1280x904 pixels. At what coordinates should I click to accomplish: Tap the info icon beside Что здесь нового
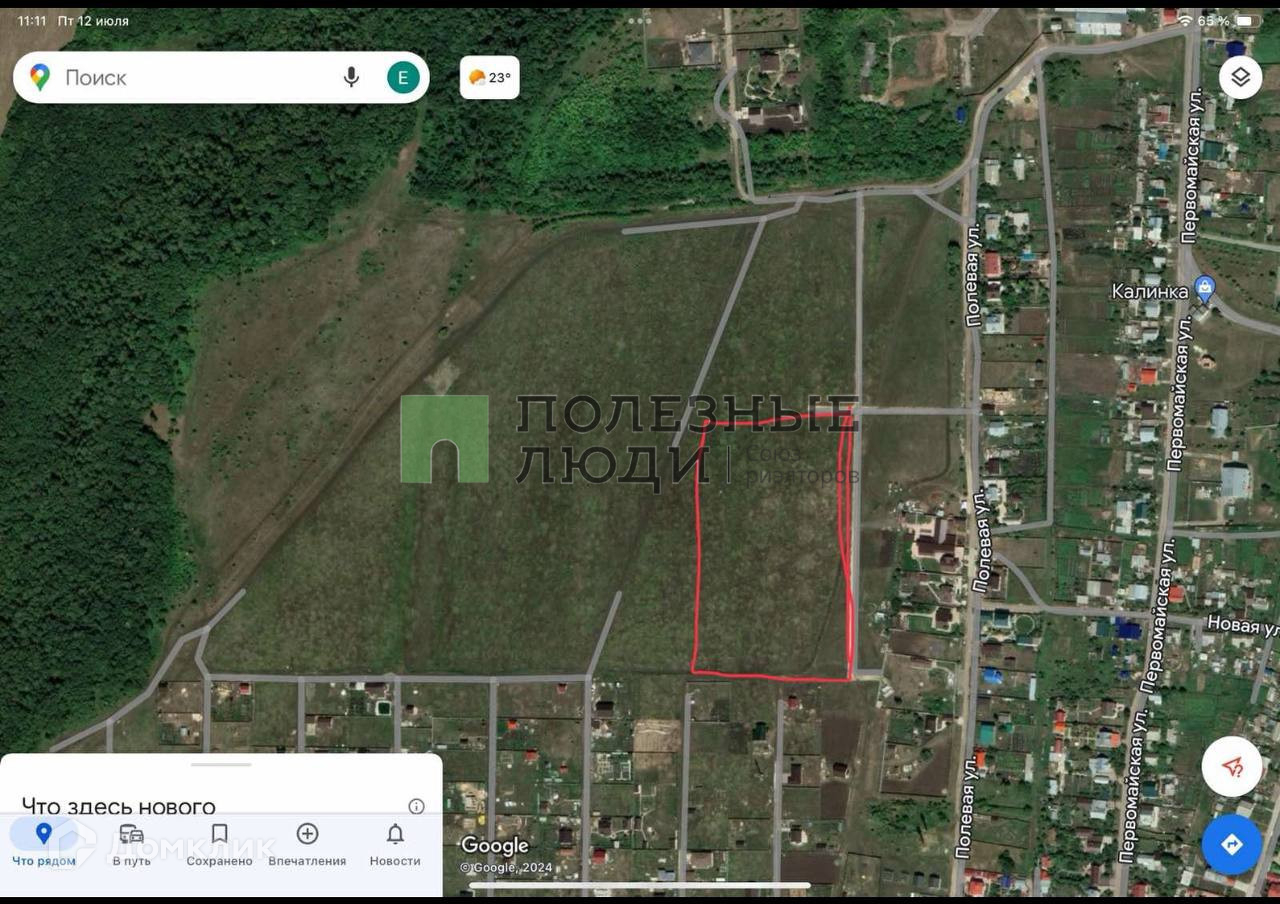pyautogui.click(x=416, y=806)
